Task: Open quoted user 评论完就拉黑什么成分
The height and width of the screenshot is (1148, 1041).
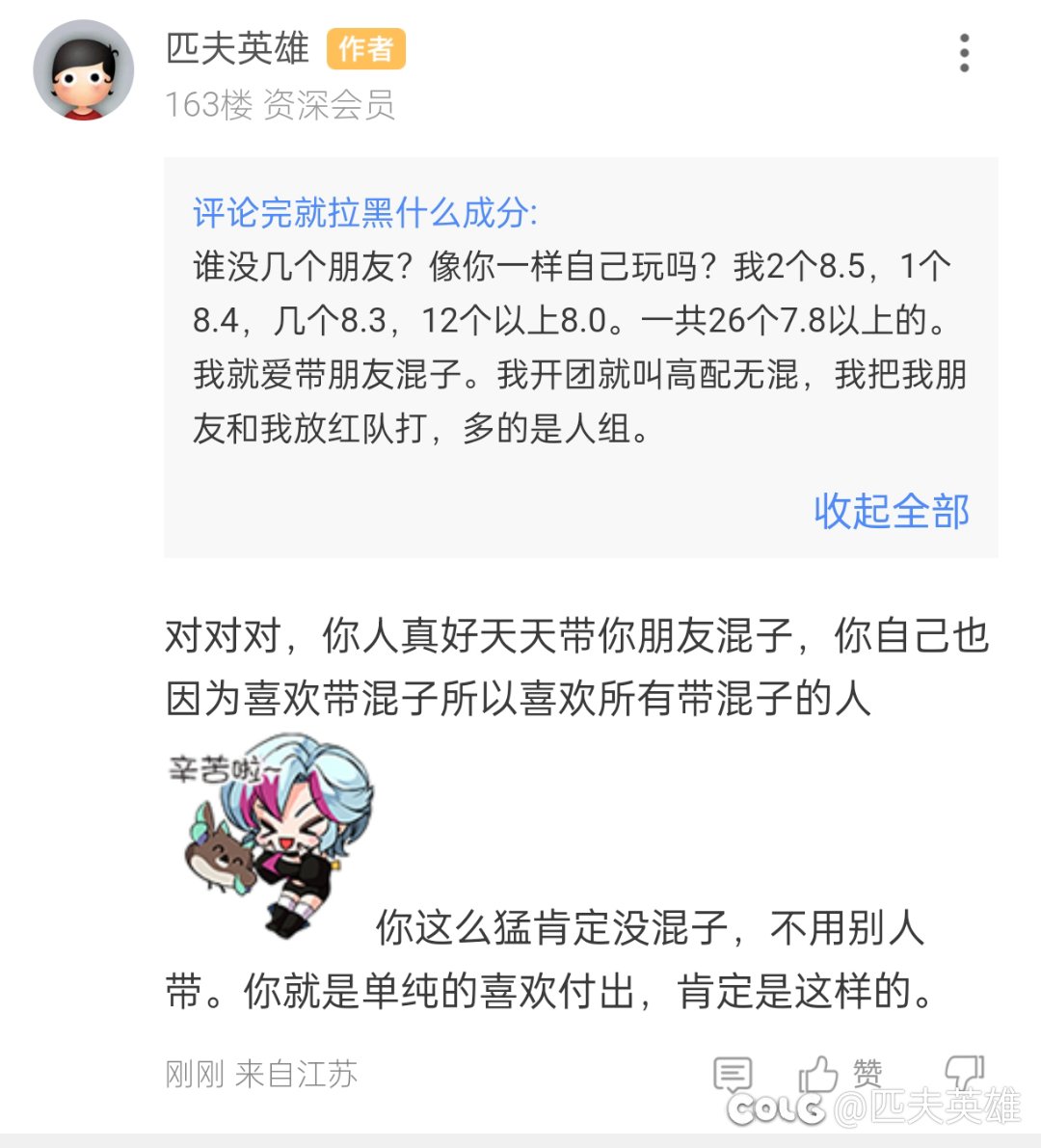Action: click(364, 213)
